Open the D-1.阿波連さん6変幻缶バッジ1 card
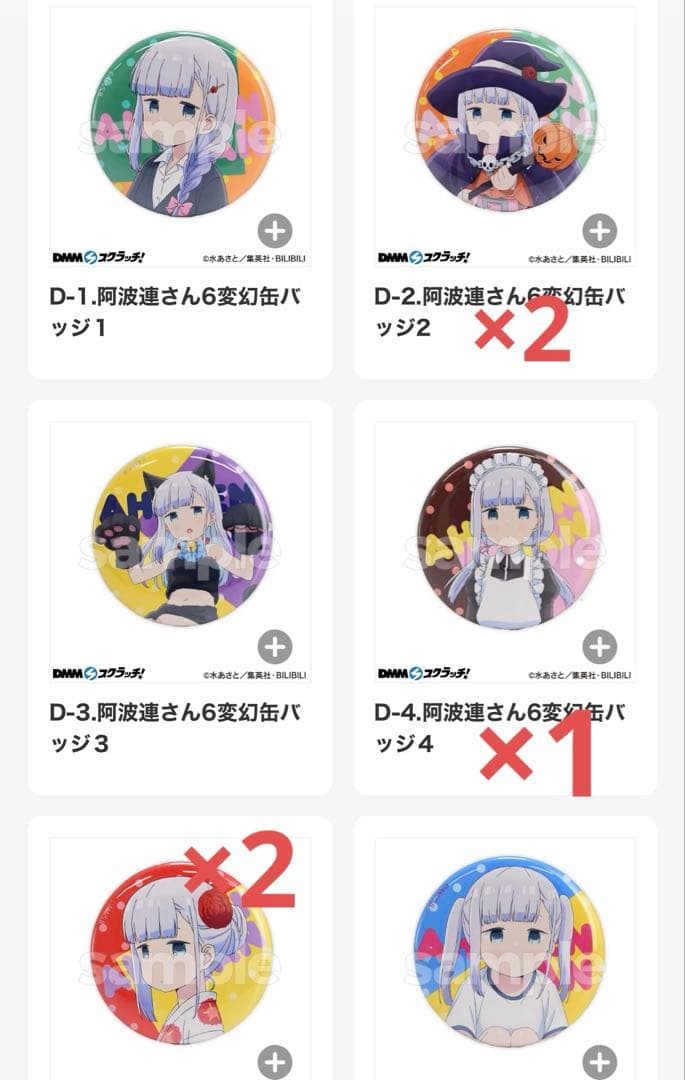The image size is (685, 1080). tap(178, 311)
